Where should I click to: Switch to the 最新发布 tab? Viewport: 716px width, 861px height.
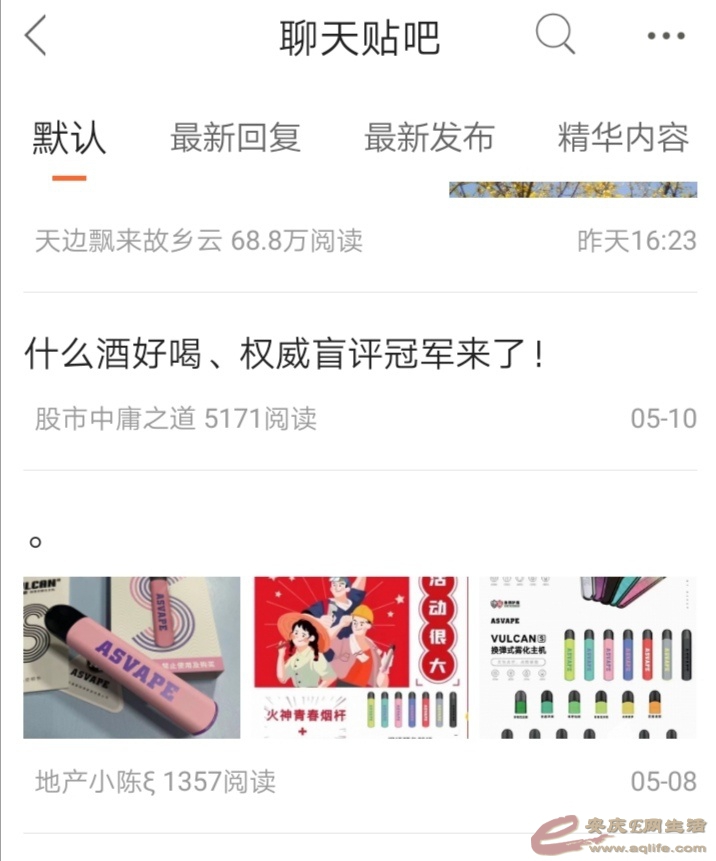point(429,138)
